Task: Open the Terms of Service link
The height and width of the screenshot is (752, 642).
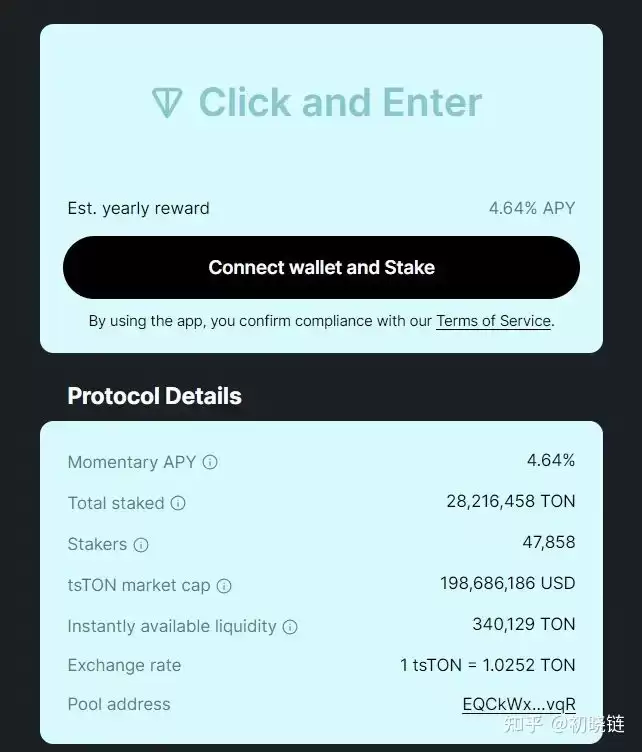Action: [494, 321]
